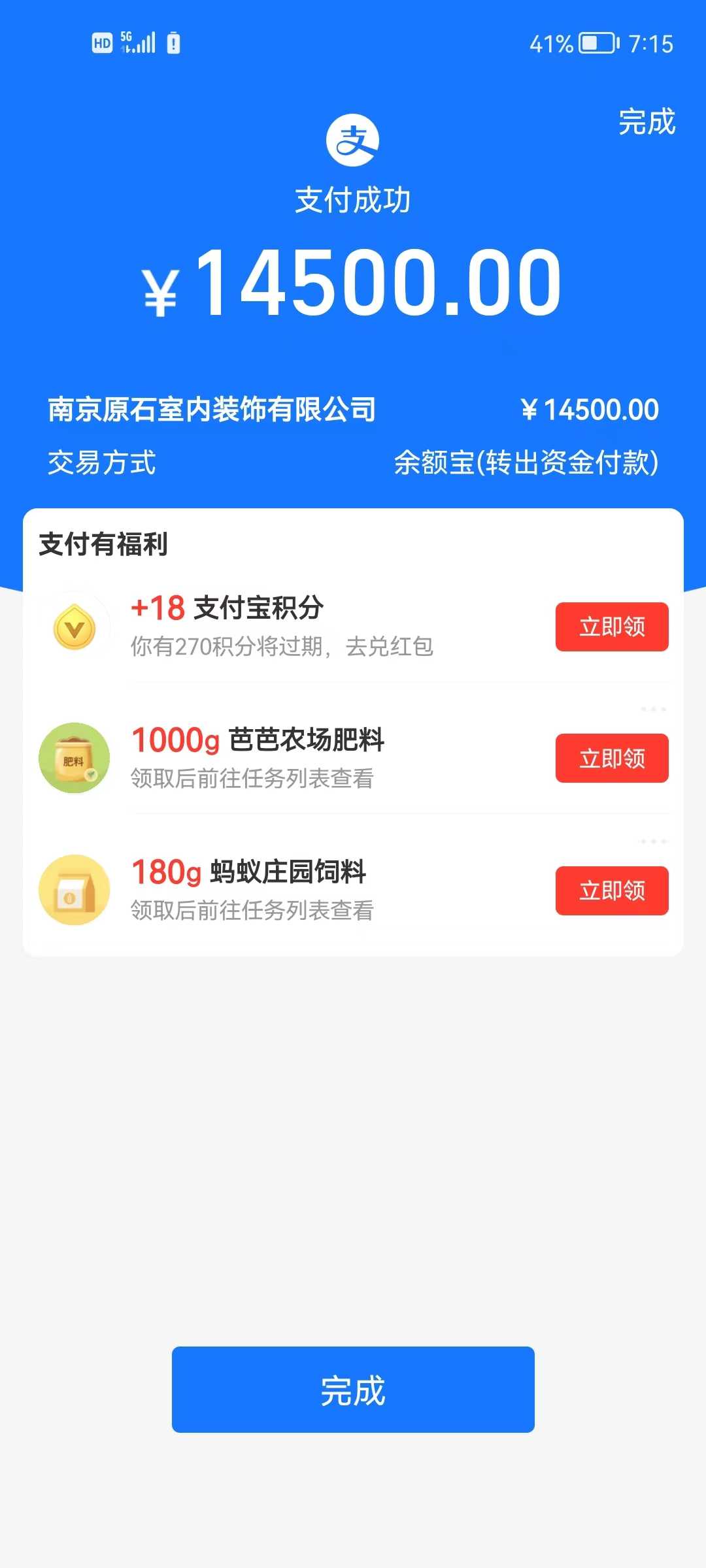The image size is (706, 1568).
Task: Tap the large blue 完成 button
Action: point(353,1390)
